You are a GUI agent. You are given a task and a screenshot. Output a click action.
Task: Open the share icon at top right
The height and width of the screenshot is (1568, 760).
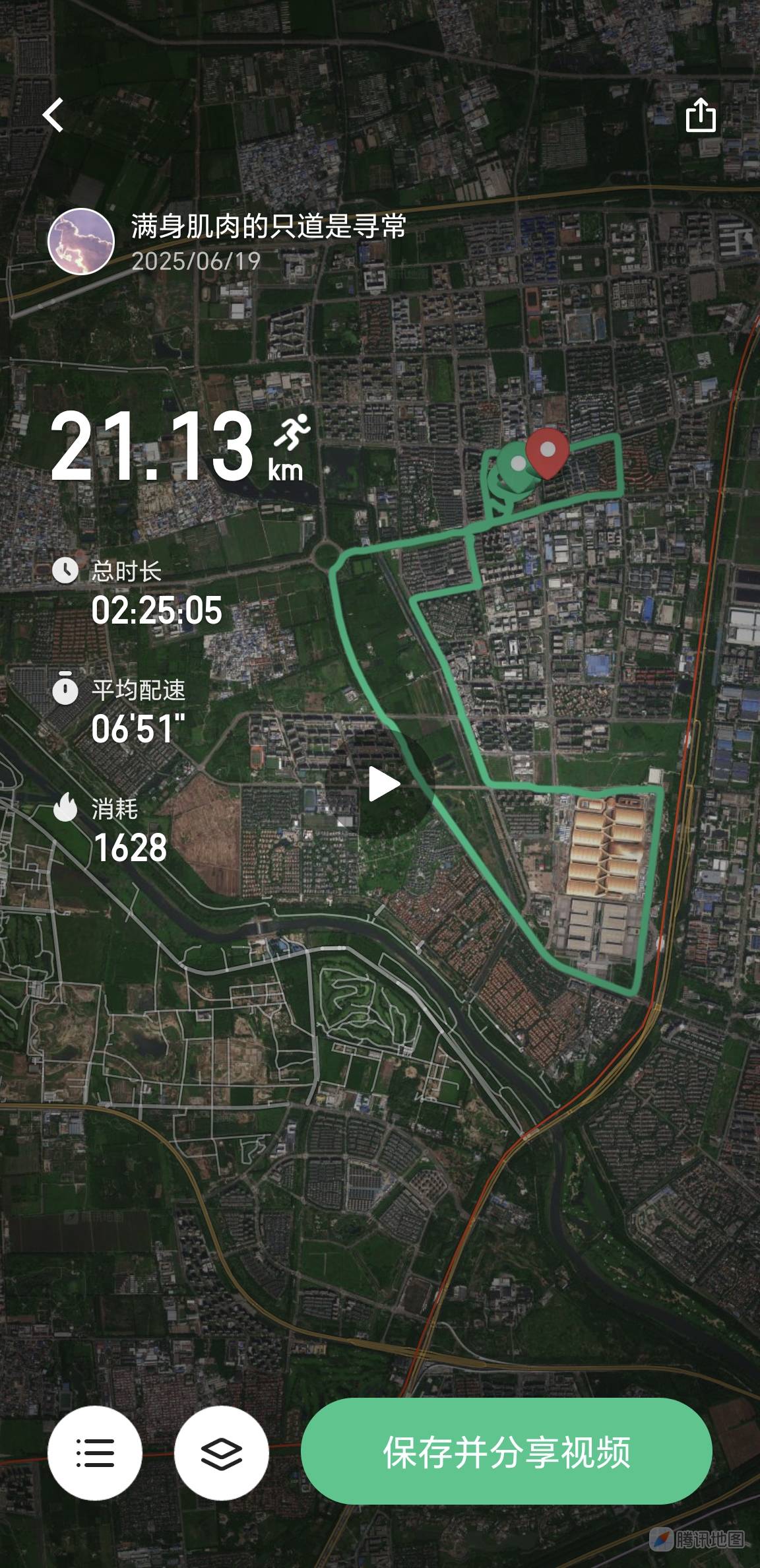pyautogui.click(x=701, y=115)
